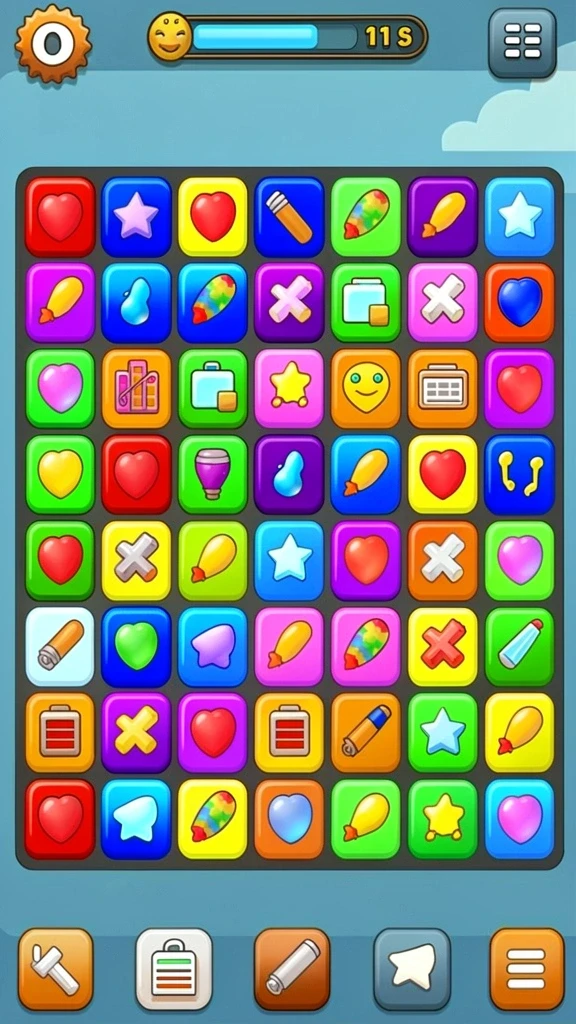
Task: Select the yellow earphones tile on blue
Action: [x=519, y=474]
